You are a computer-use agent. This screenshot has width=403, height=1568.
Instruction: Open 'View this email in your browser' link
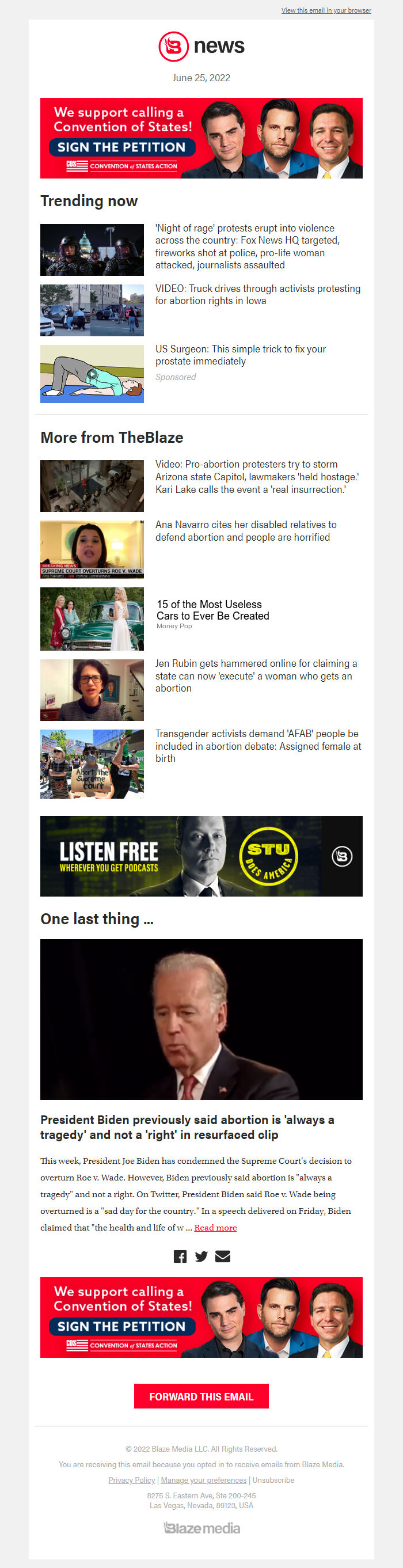(x=326, y=10)
